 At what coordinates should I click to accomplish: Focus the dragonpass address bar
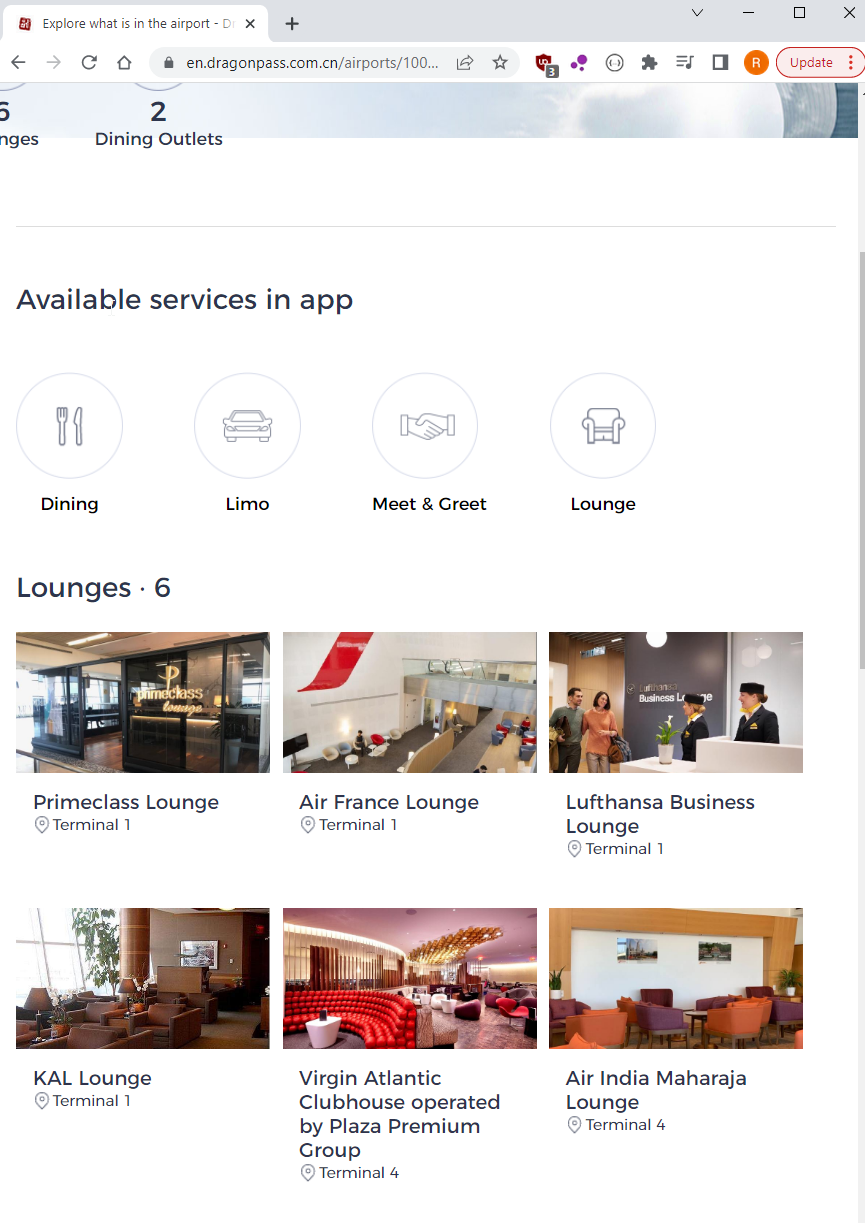pyautogui.click(x=312, y=62)
